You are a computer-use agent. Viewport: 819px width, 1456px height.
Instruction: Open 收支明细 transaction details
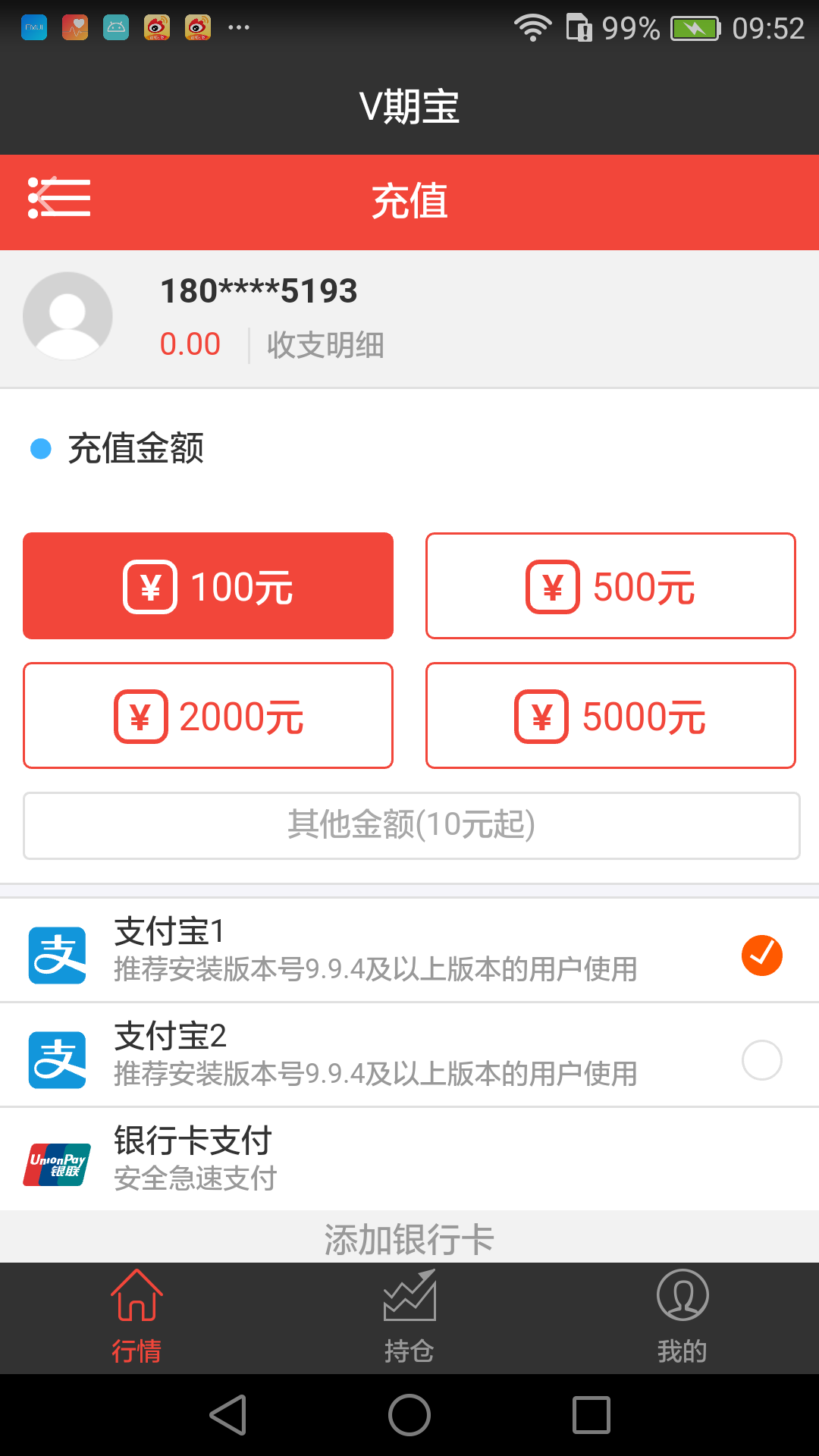click(325, 345)
